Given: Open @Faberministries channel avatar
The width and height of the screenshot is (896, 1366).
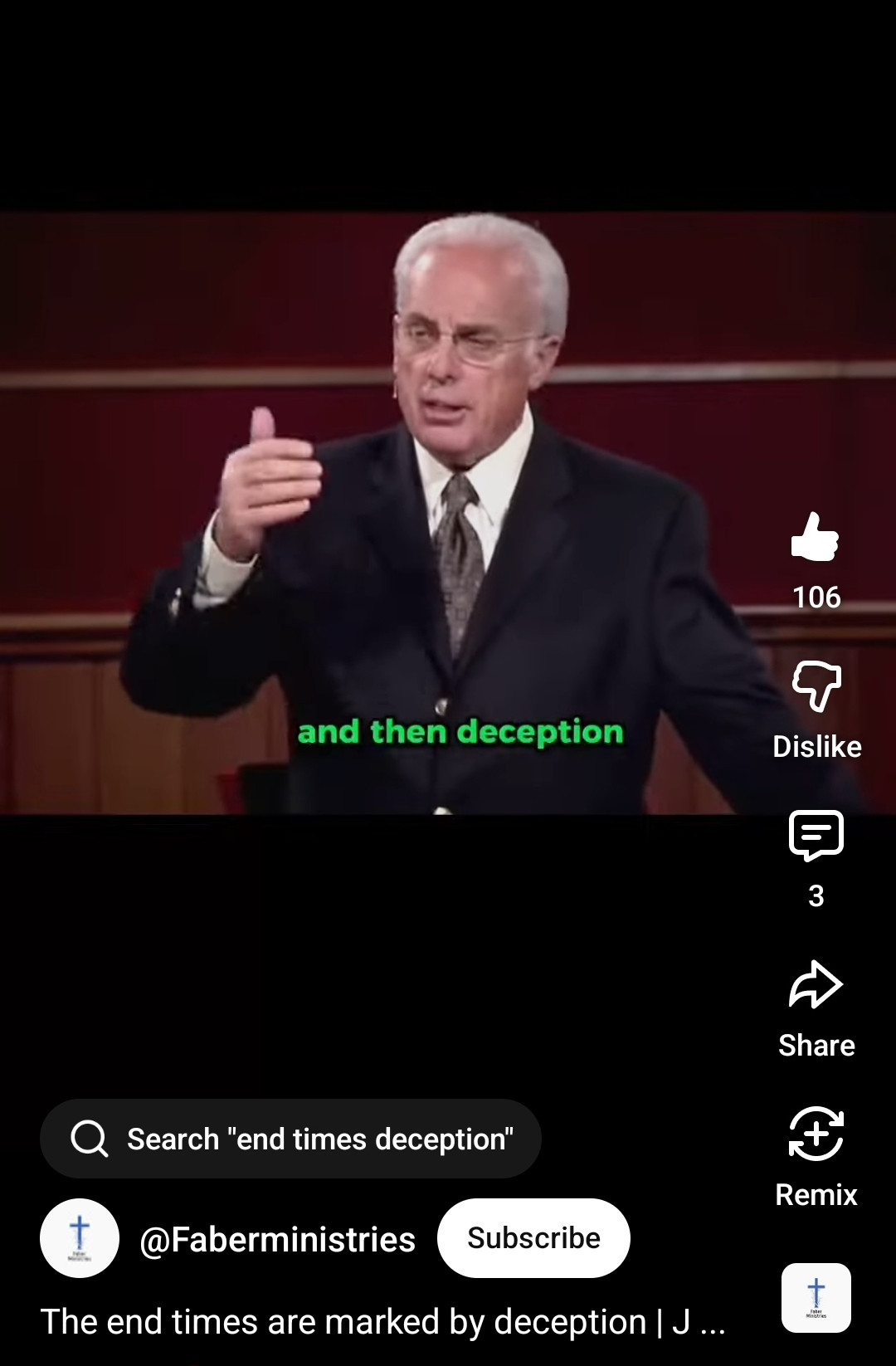Looking at the screenshot, I should point(80,1238).
